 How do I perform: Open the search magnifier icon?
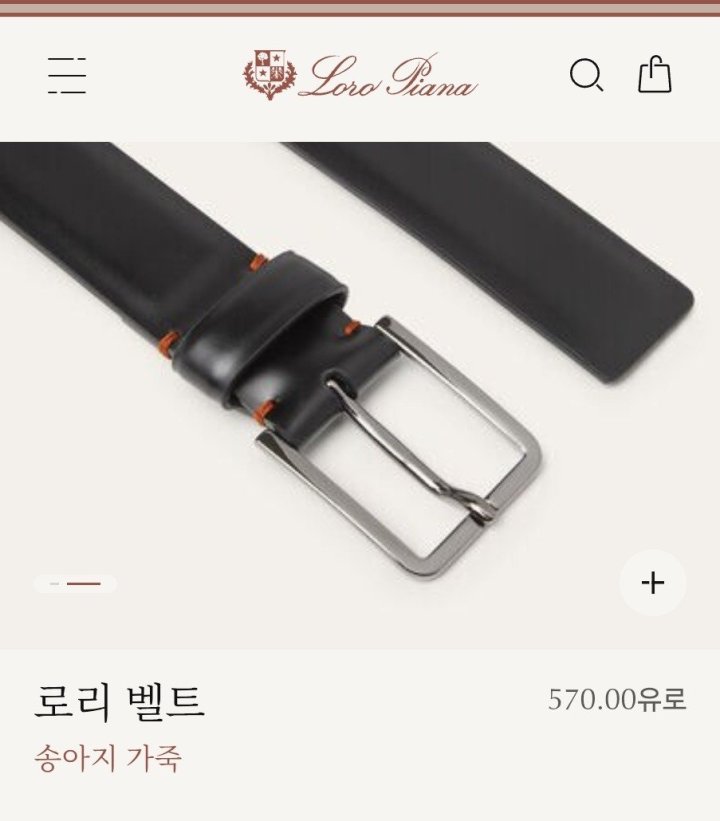pyautogui.click(x=586, y=76)
